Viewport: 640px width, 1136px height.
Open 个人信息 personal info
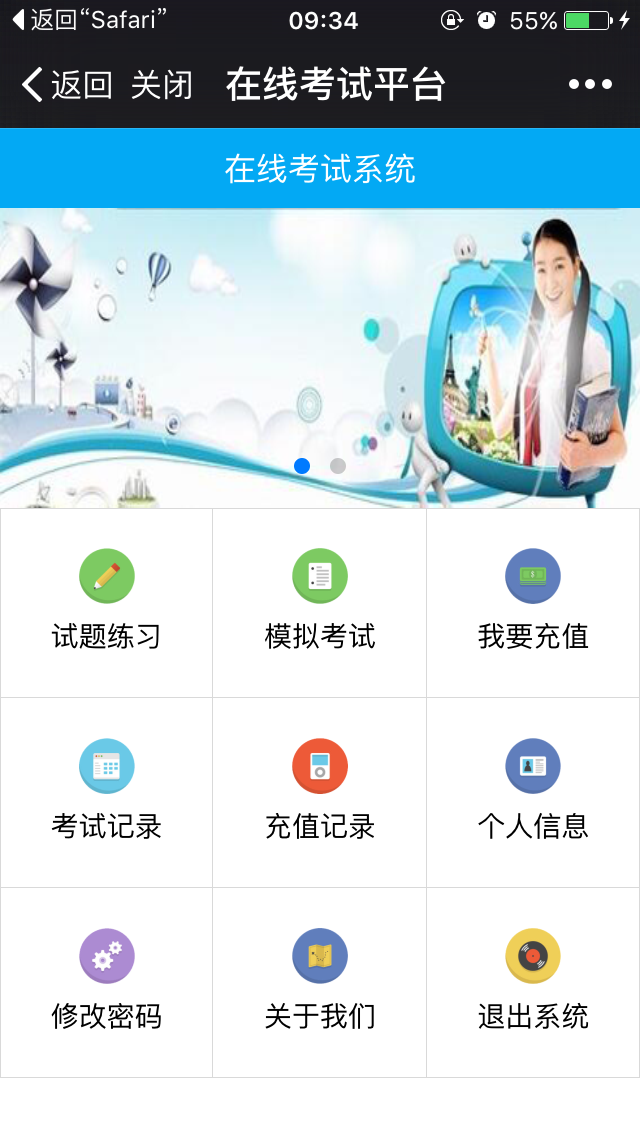(533, 793)
